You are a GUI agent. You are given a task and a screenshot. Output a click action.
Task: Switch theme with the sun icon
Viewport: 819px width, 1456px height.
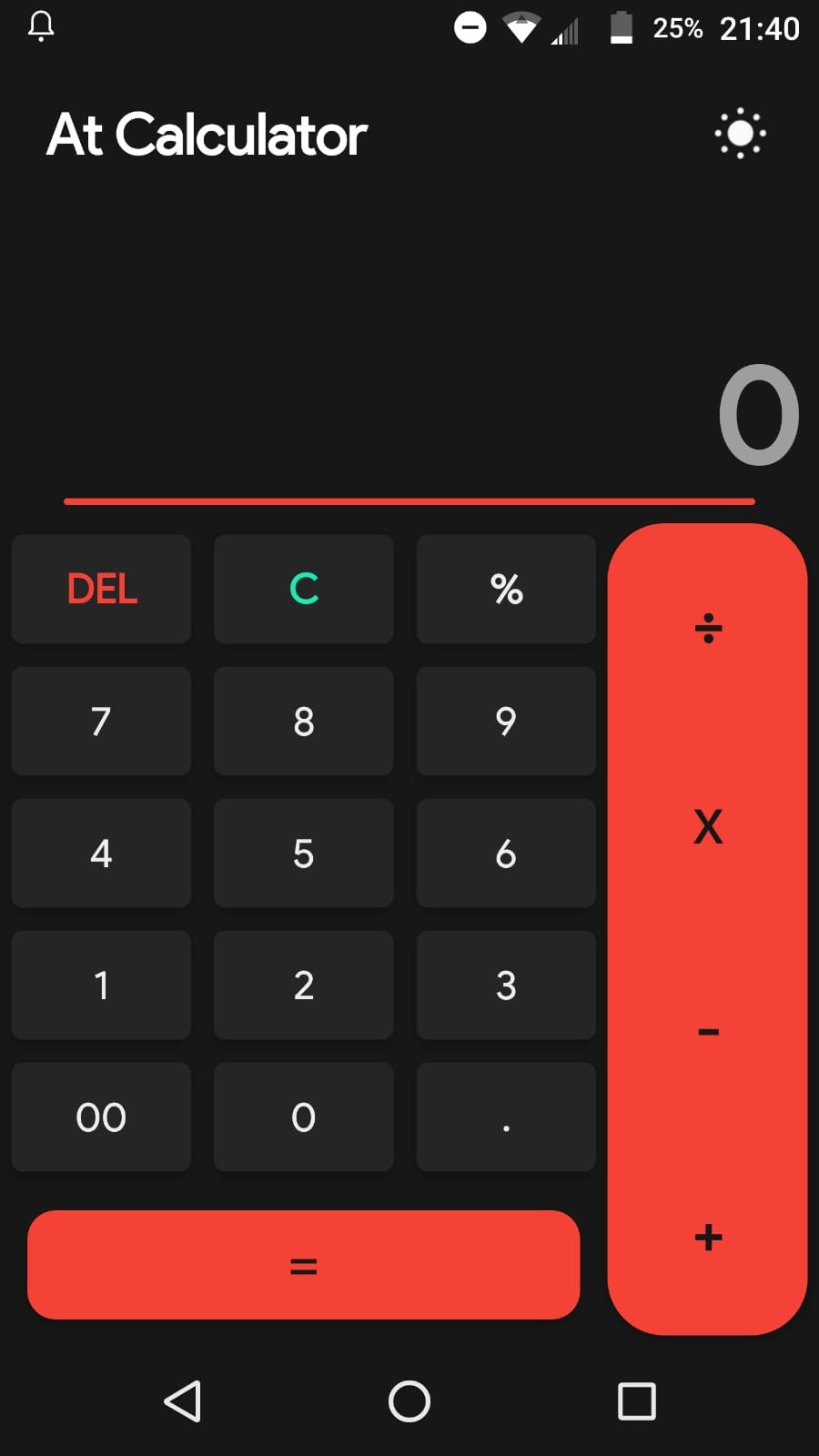click(740, 134)
